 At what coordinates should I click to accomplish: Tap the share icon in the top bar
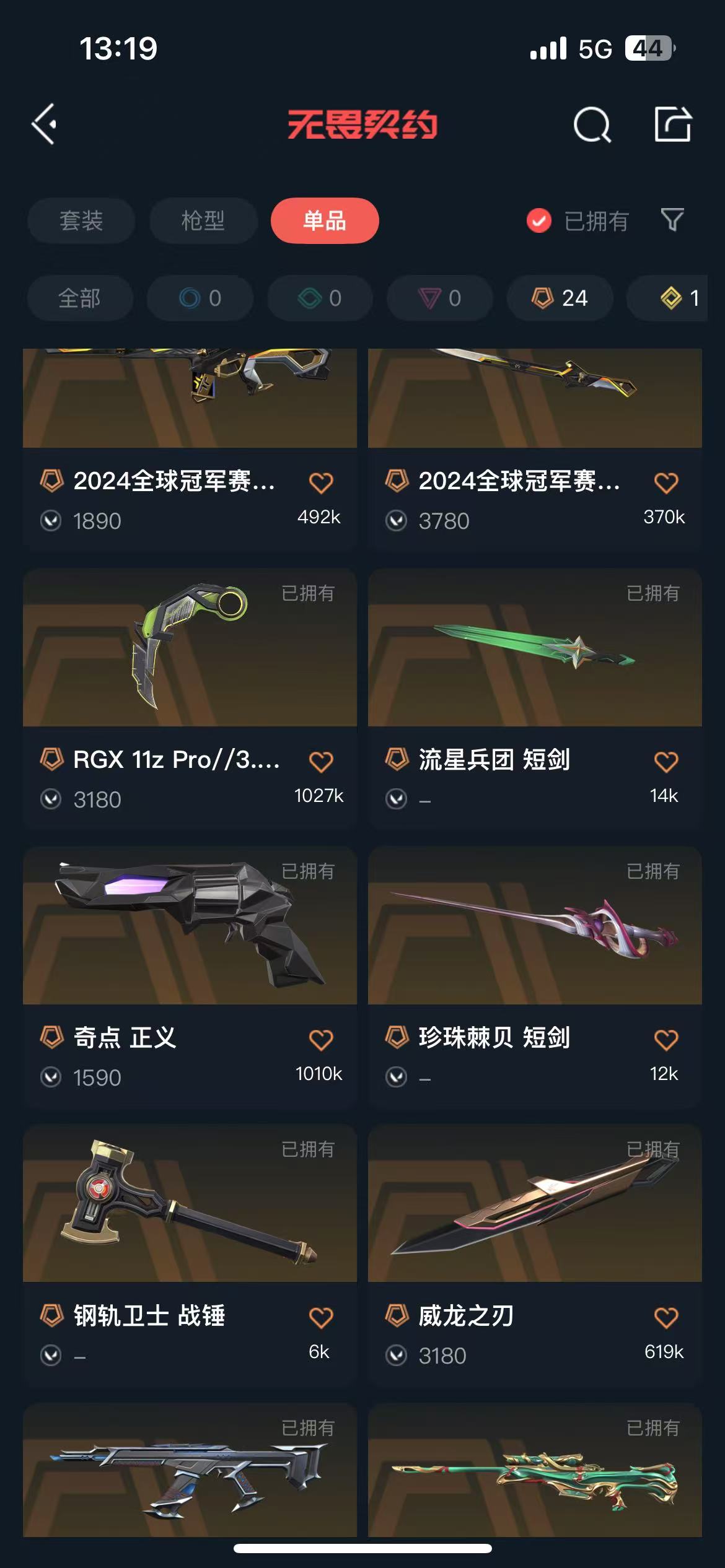pyautogui.click(x=673, y=124)
